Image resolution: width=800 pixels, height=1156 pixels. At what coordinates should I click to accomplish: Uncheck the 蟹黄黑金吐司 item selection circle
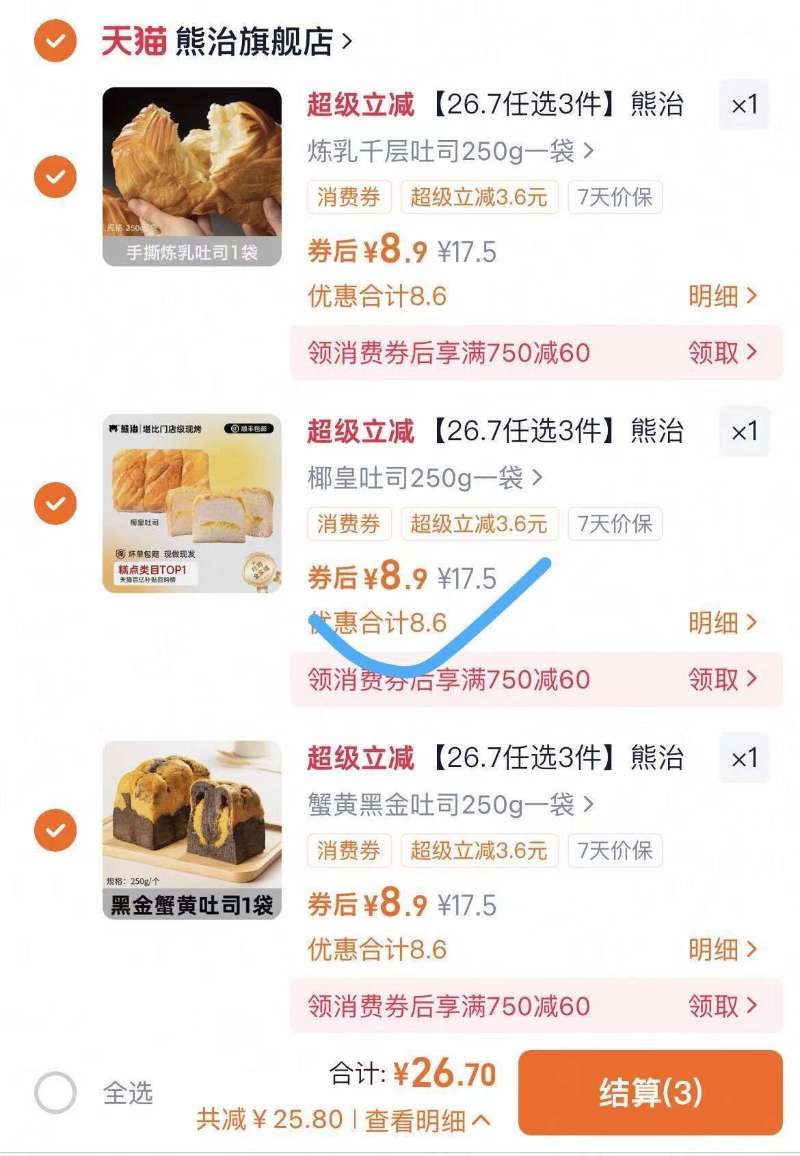(55, 829)
